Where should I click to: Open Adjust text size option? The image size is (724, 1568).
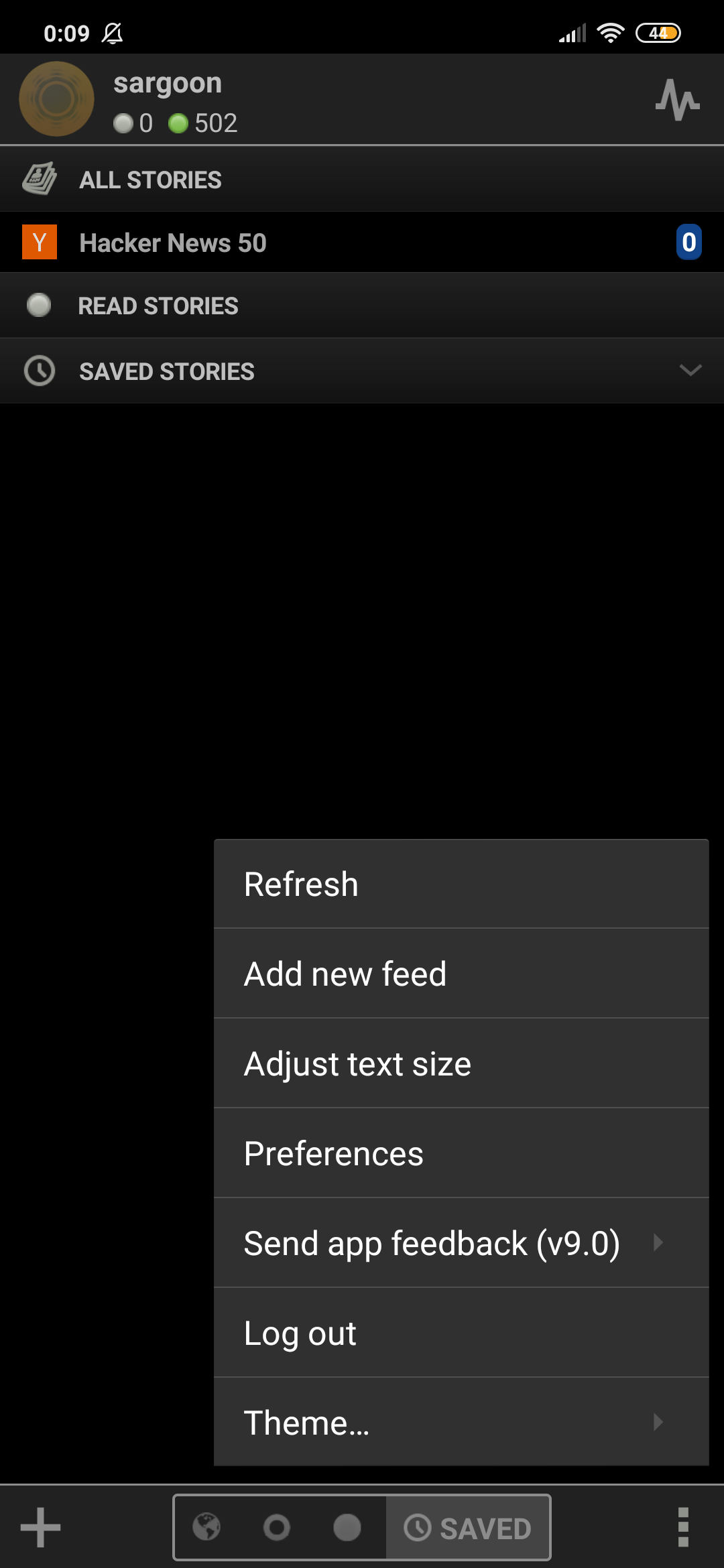(x=461, y=1063)
